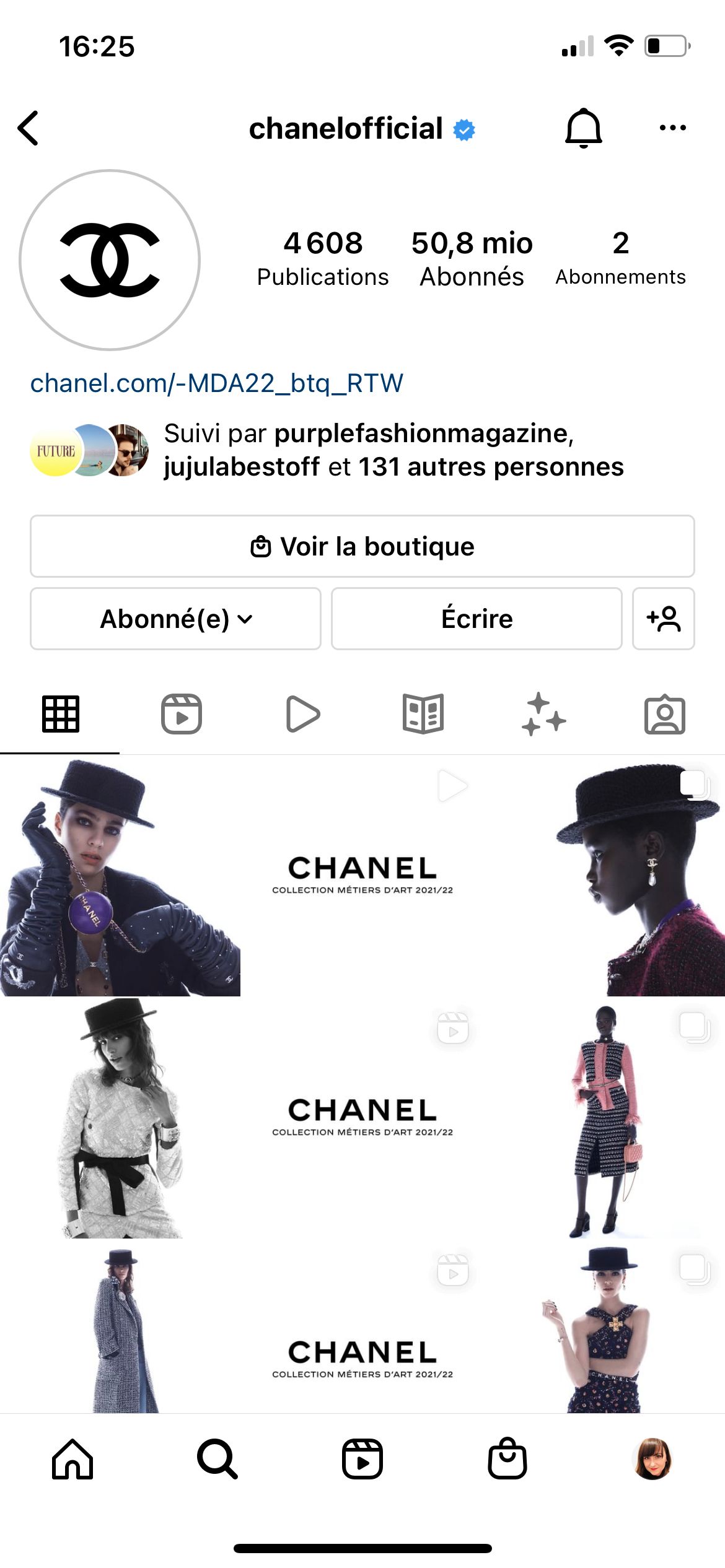Open the three-dot overflow menu
Screen dimensions: 725x1568
[x=672, y=128]
